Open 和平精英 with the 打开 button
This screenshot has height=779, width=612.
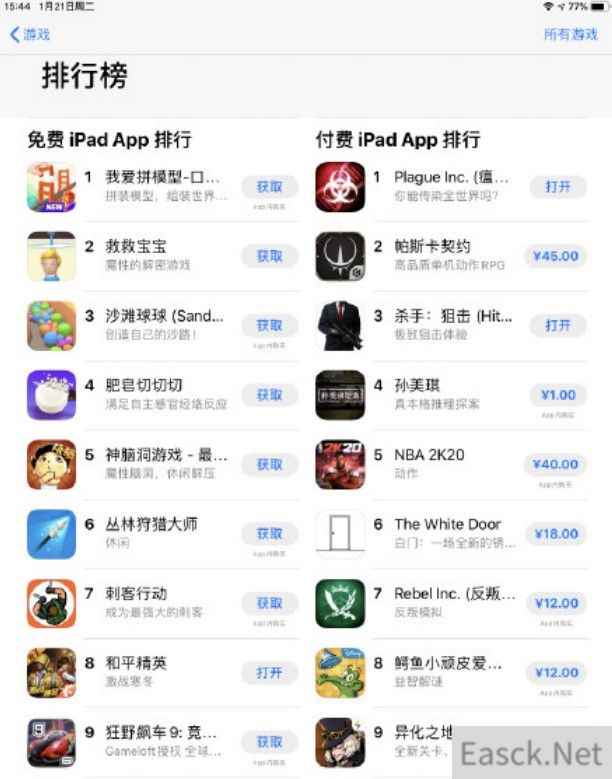269,672
